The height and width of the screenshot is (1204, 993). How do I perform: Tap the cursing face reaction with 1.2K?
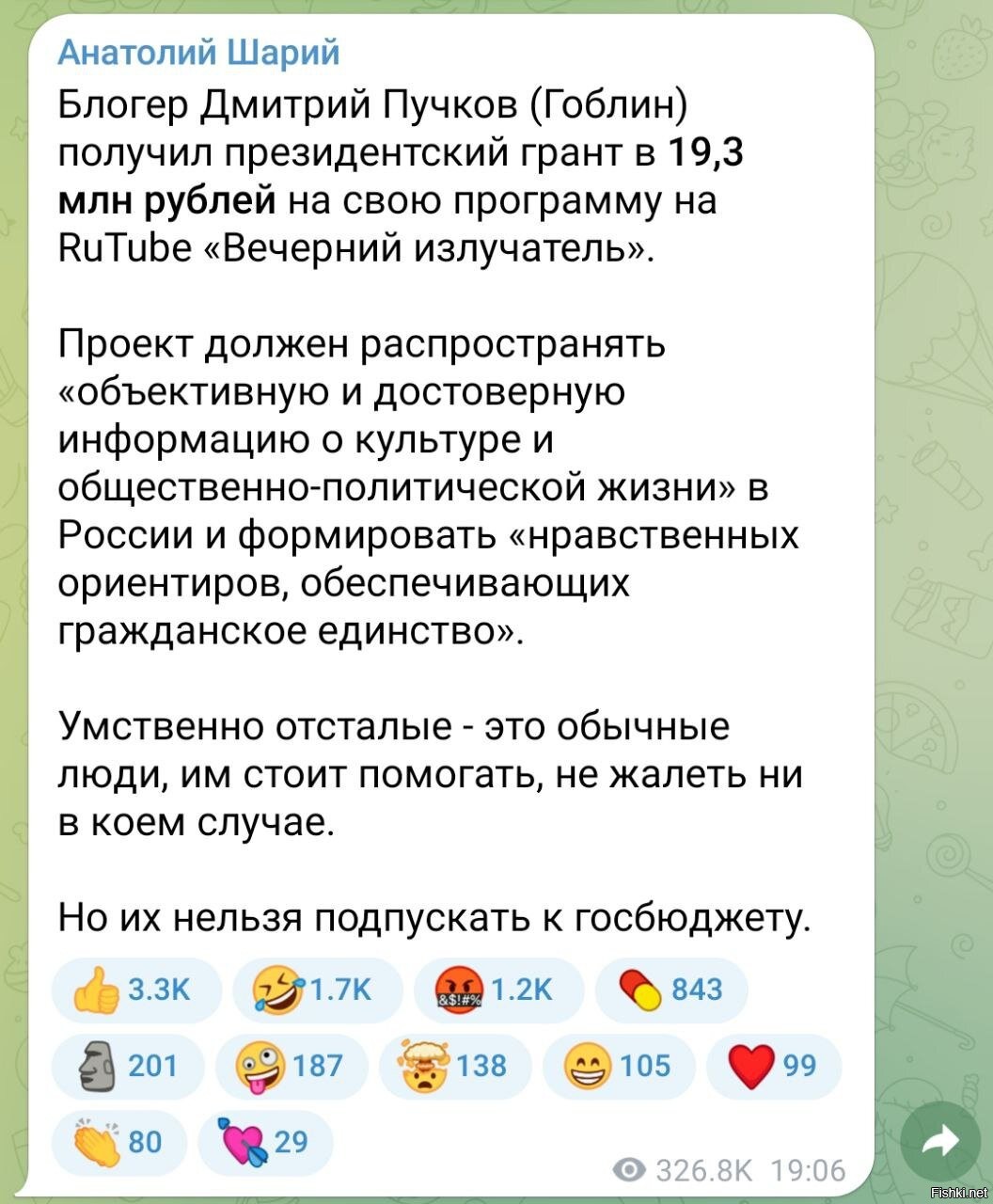click(x=498, y=990)
